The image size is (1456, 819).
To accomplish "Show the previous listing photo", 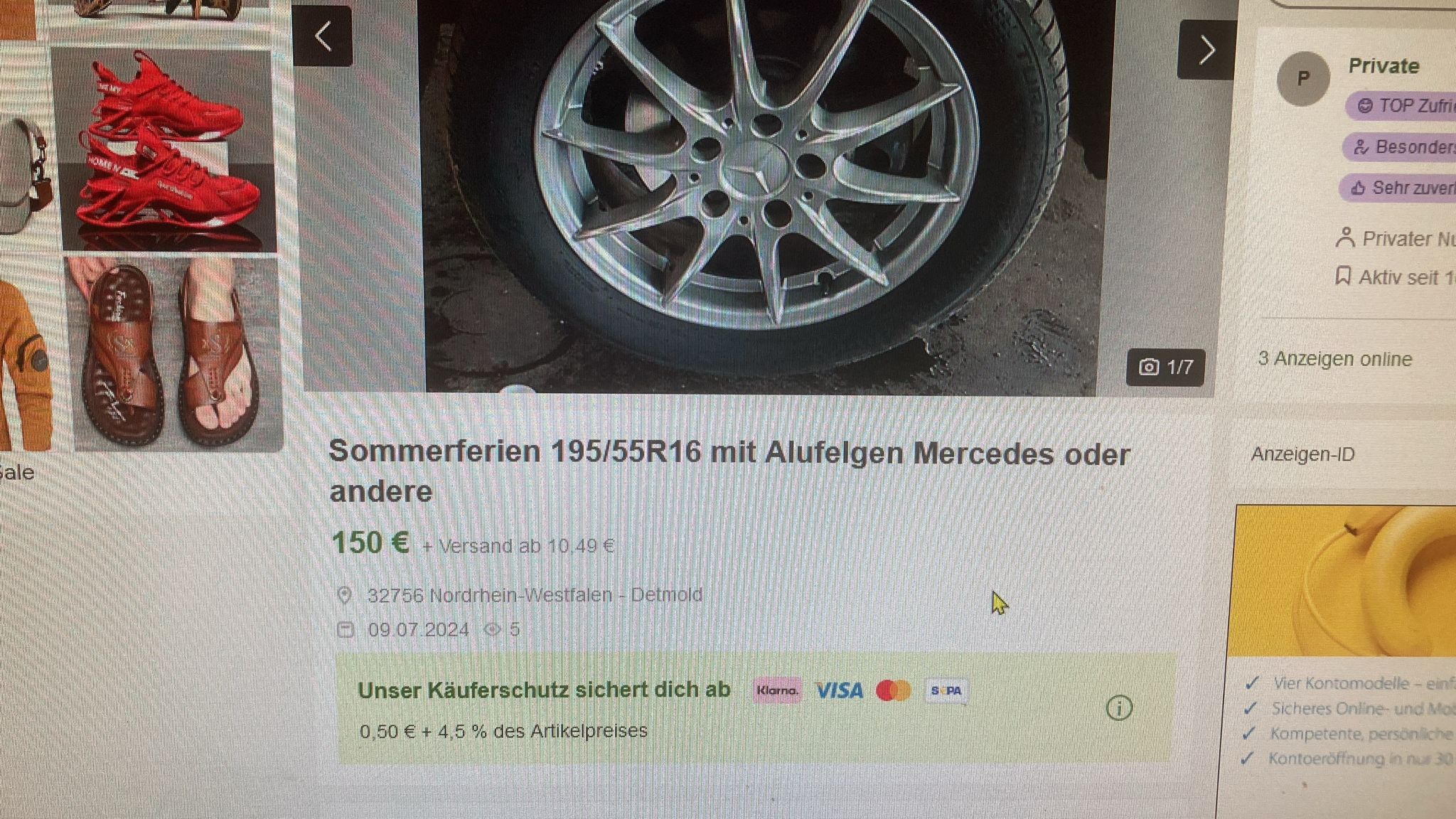I will 323,36.
